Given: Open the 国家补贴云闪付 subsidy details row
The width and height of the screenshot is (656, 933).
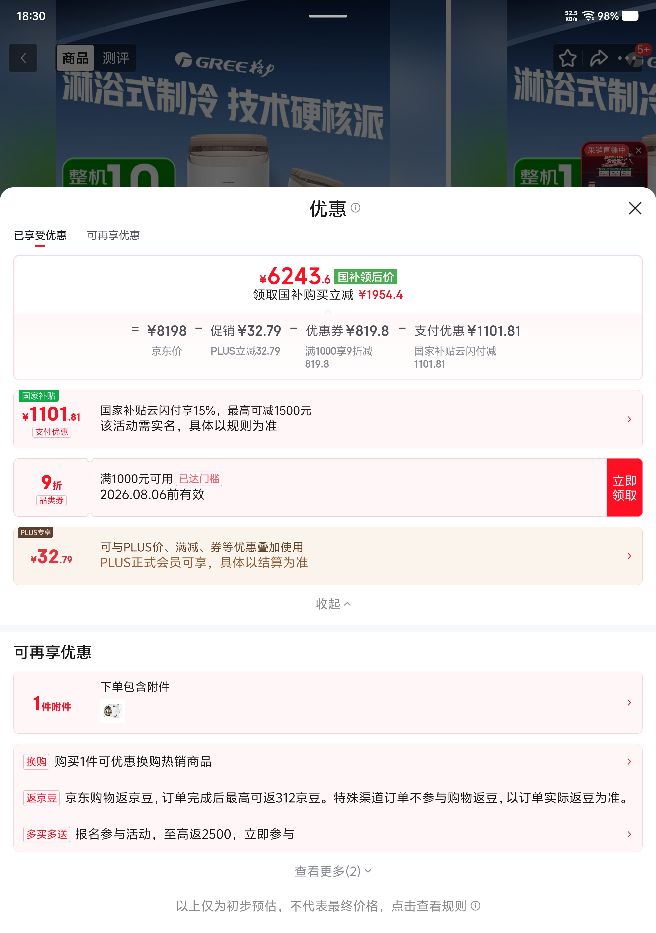Looking at the screenshot, I should click(328, 419).
